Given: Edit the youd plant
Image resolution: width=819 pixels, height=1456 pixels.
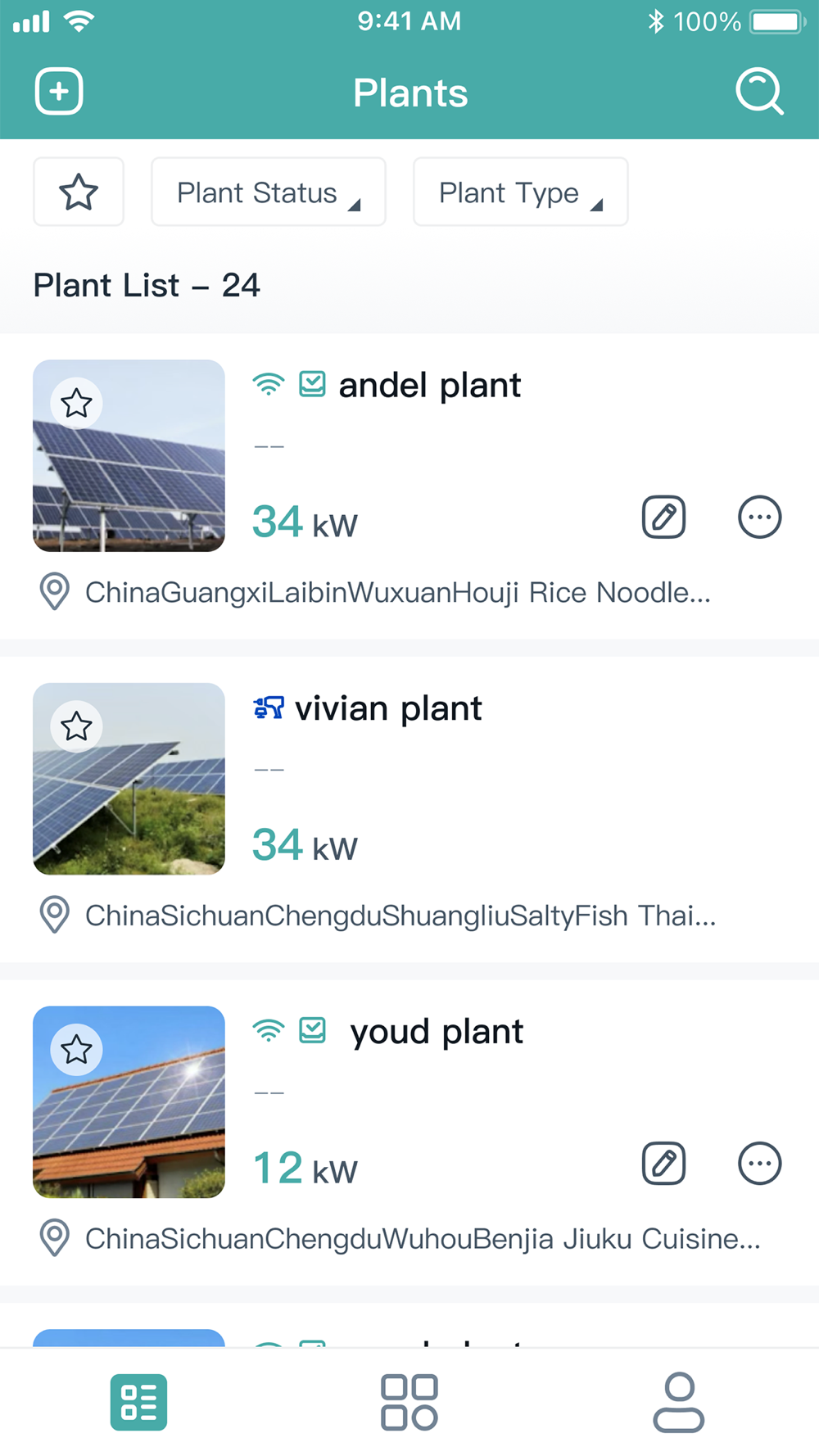Looking at the screenshot, I should point(663,1163).
